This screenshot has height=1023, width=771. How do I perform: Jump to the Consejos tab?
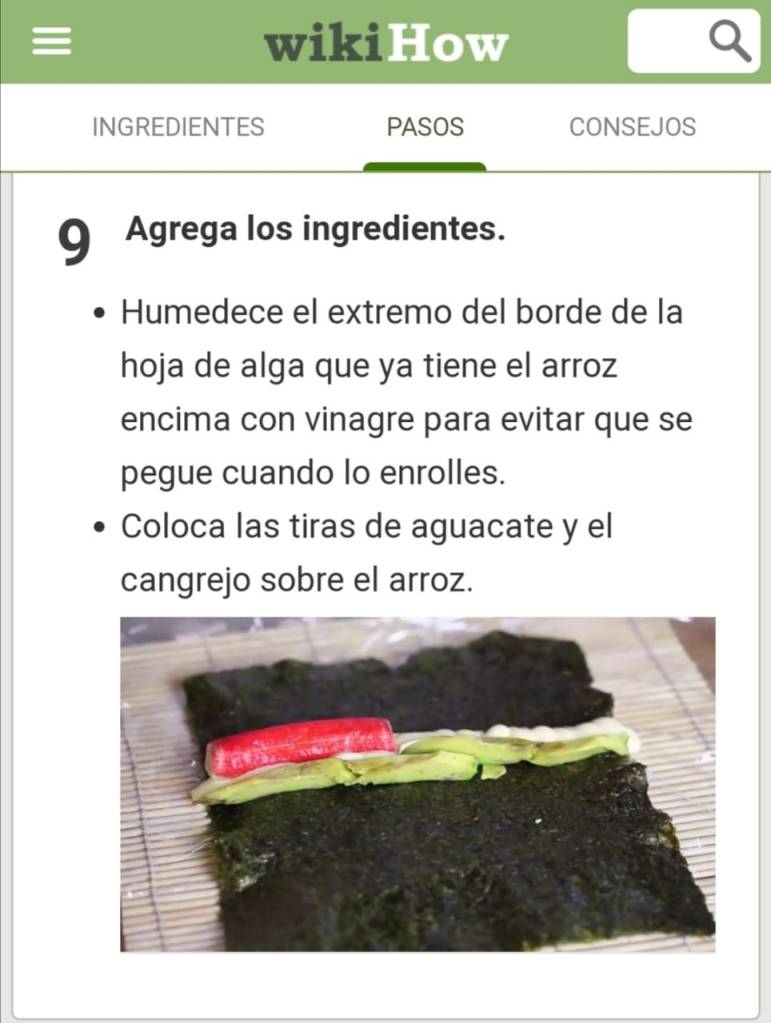click(632, 127)
